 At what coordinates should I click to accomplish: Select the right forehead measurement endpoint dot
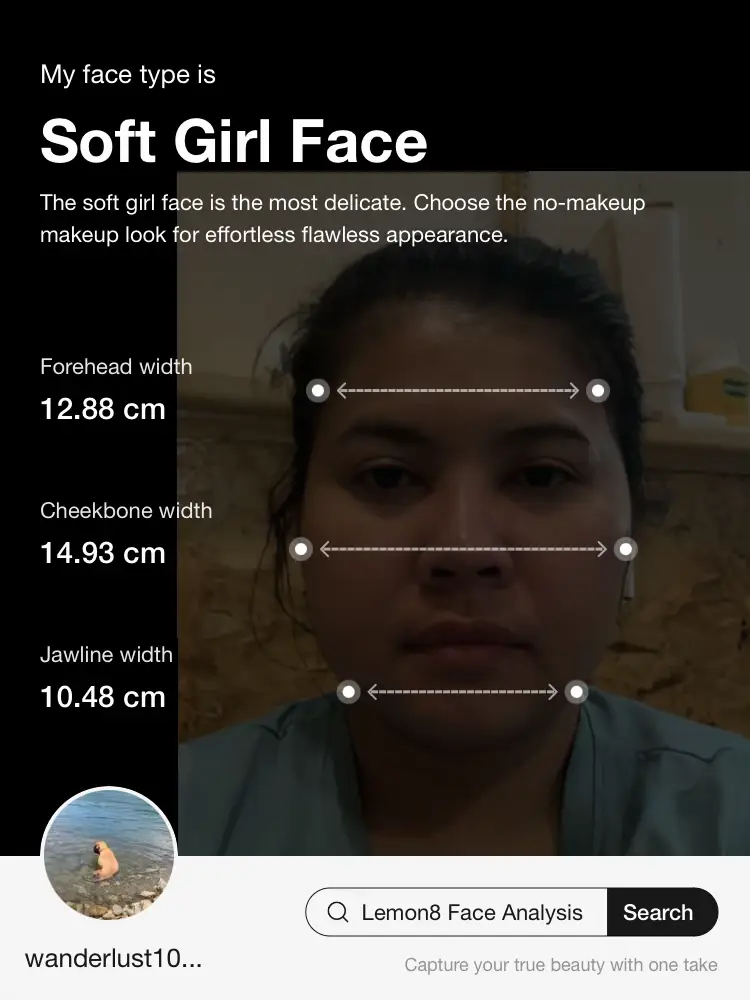(x=596, y=391)
